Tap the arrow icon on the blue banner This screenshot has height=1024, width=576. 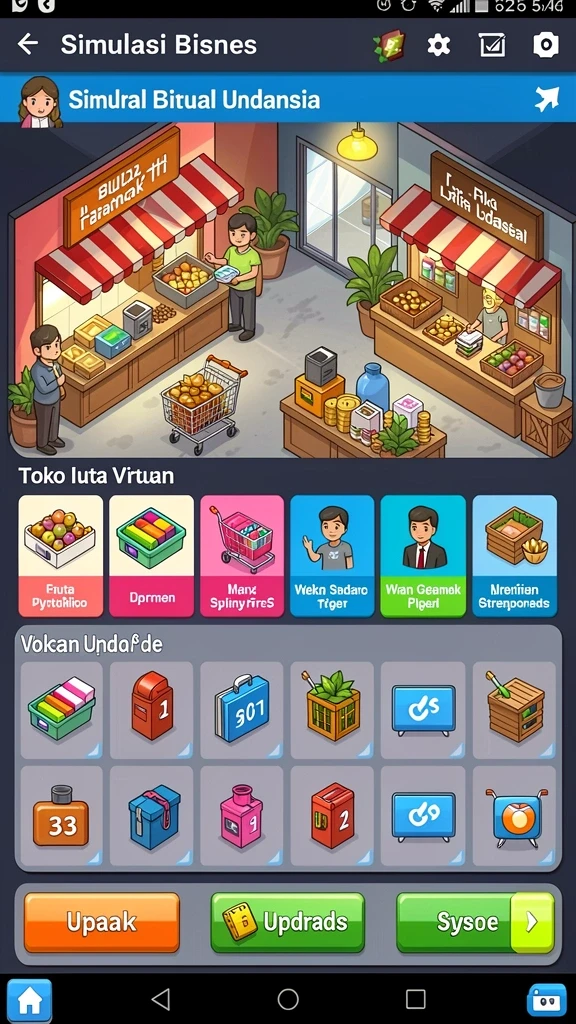click(547, 99)
